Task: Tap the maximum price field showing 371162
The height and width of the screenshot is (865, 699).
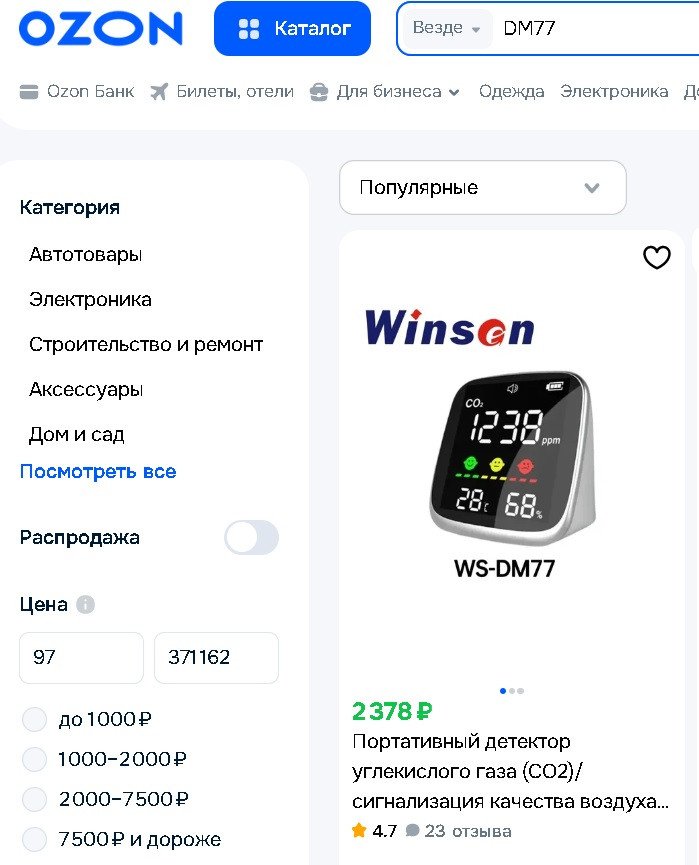Action: 216,658
